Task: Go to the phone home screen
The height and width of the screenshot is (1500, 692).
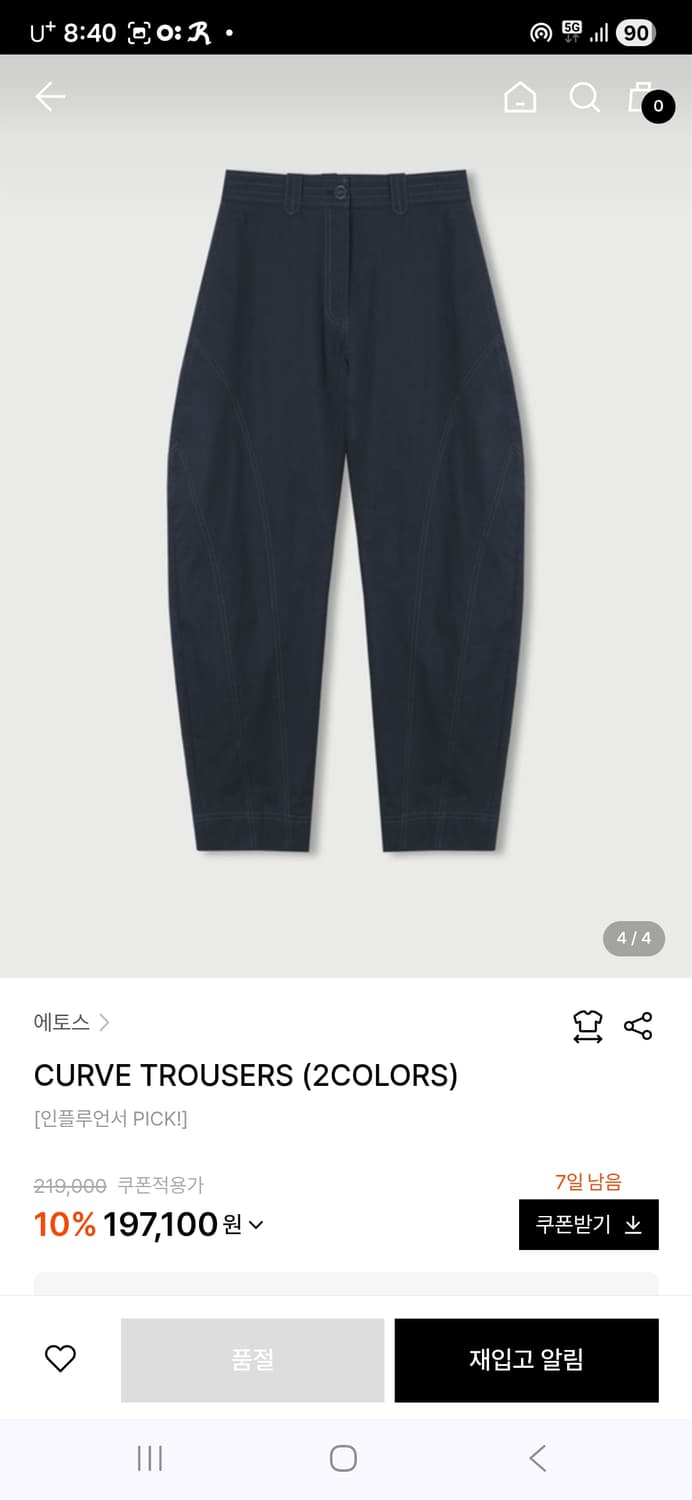Action: pyautogui.click(x=343, y=1458)
